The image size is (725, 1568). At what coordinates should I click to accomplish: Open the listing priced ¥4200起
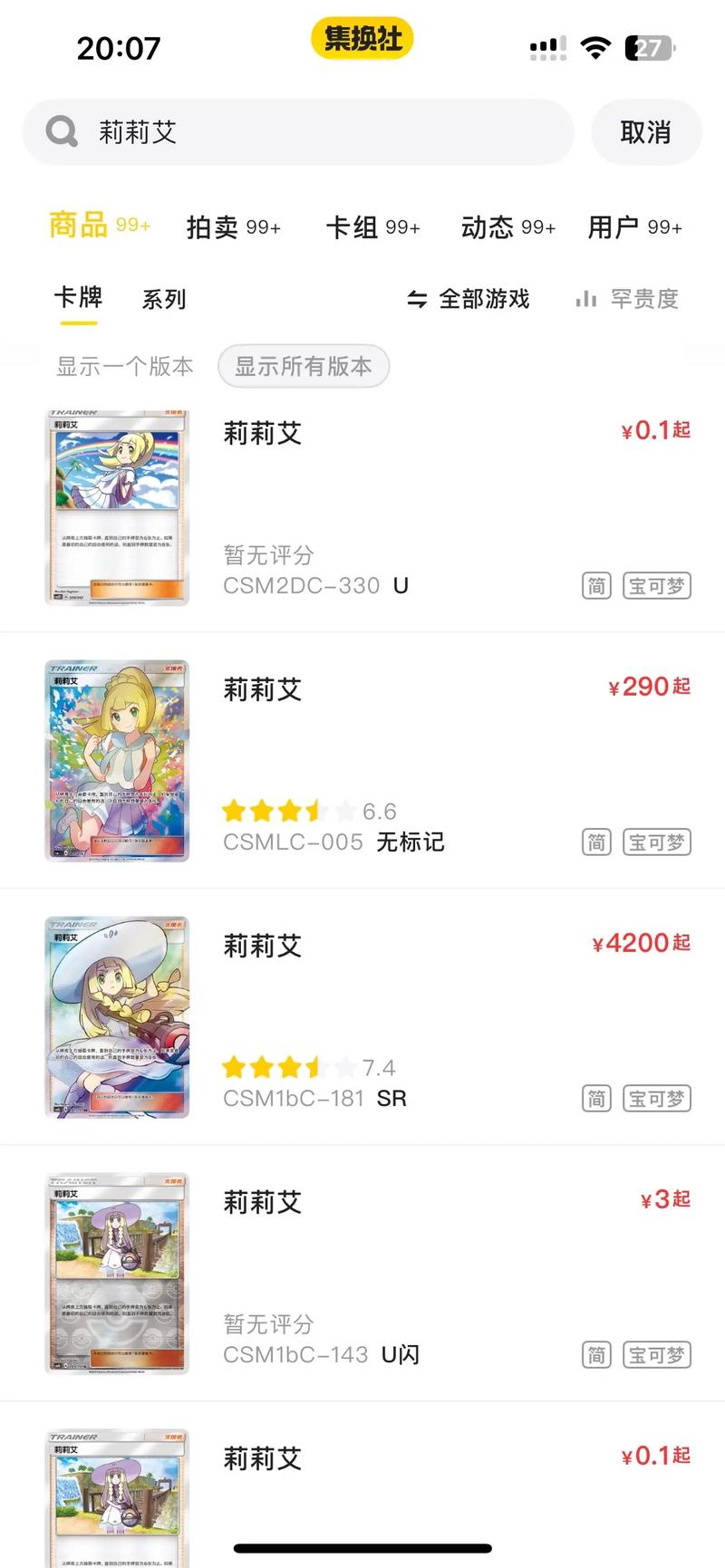(x=639, y=943)
